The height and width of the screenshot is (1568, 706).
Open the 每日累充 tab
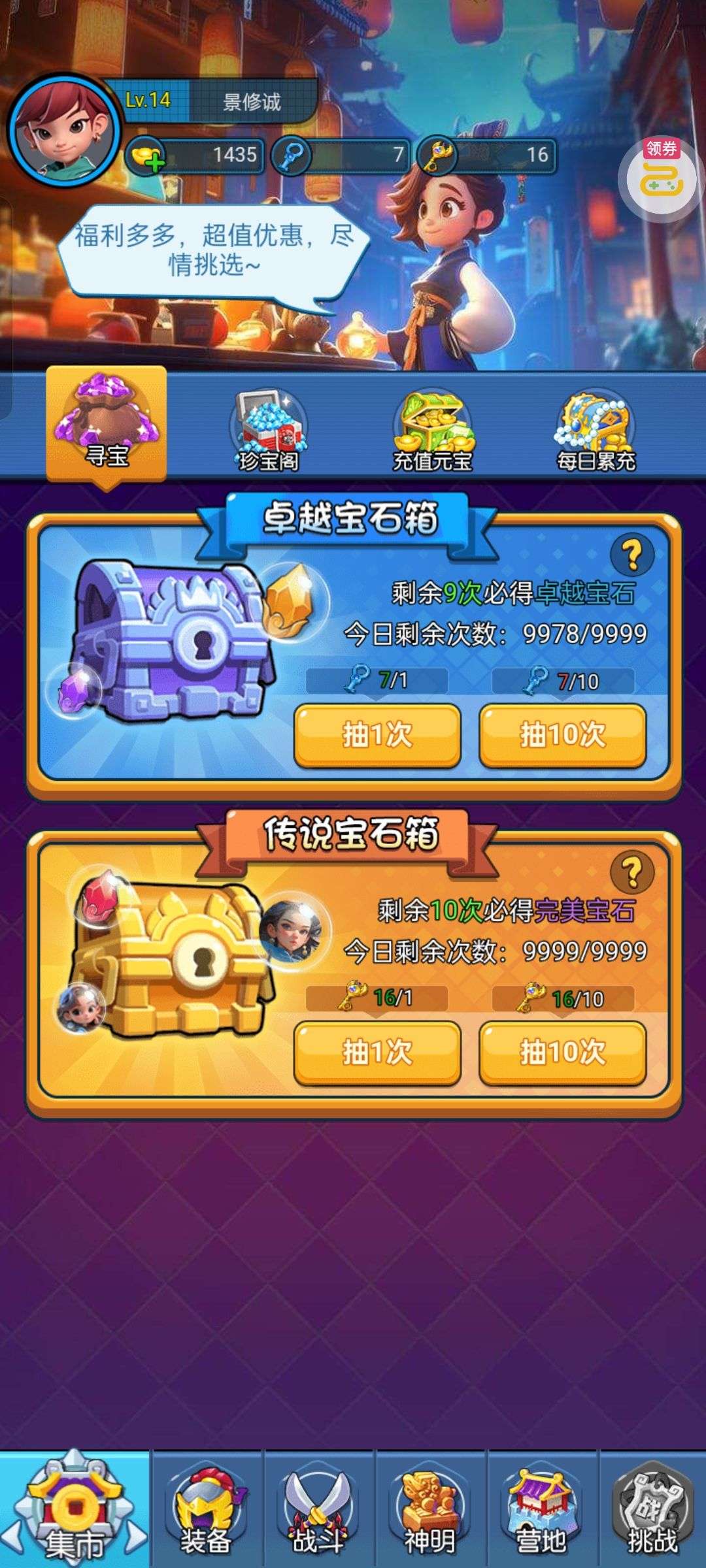[596, 431]
